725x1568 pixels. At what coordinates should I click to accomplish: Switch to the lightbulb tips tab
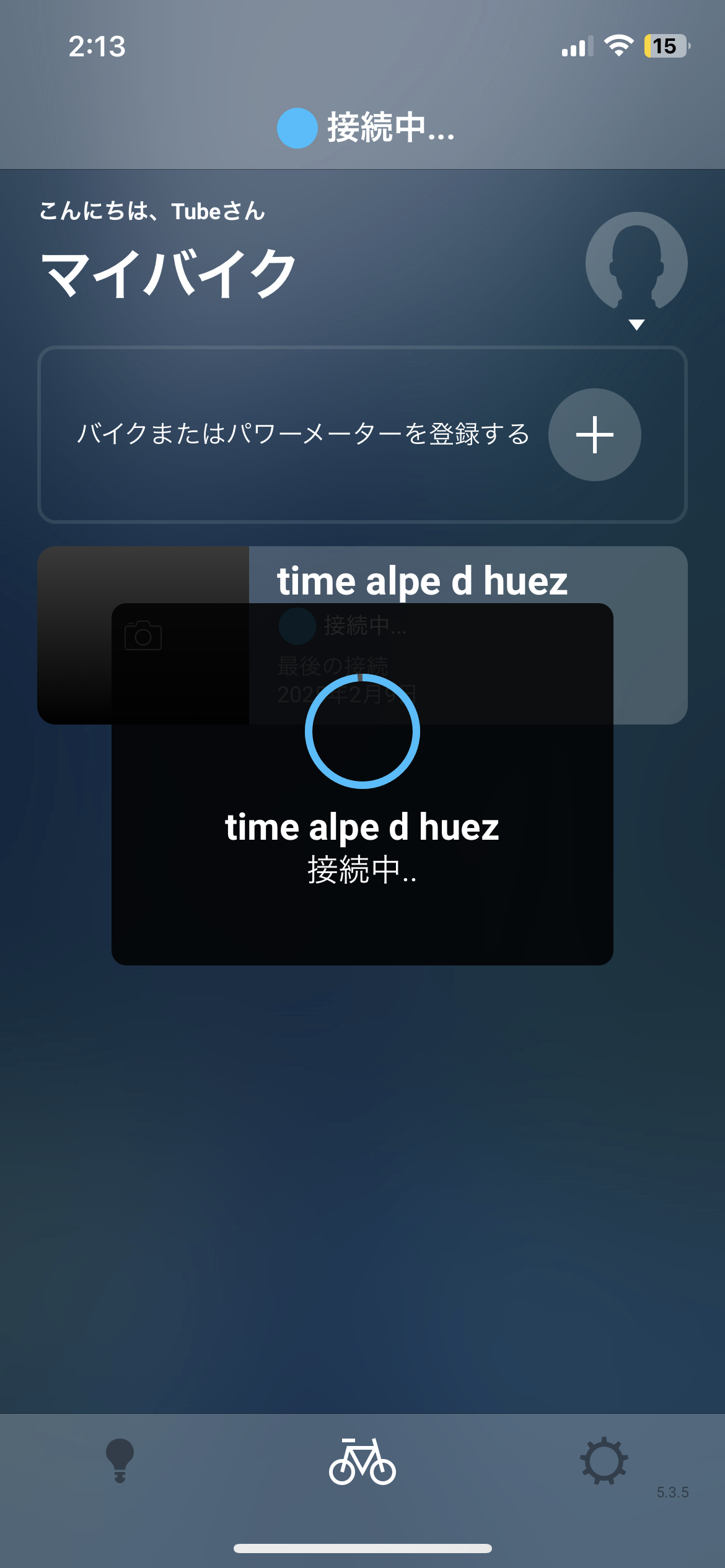(x=120, y=1460)
